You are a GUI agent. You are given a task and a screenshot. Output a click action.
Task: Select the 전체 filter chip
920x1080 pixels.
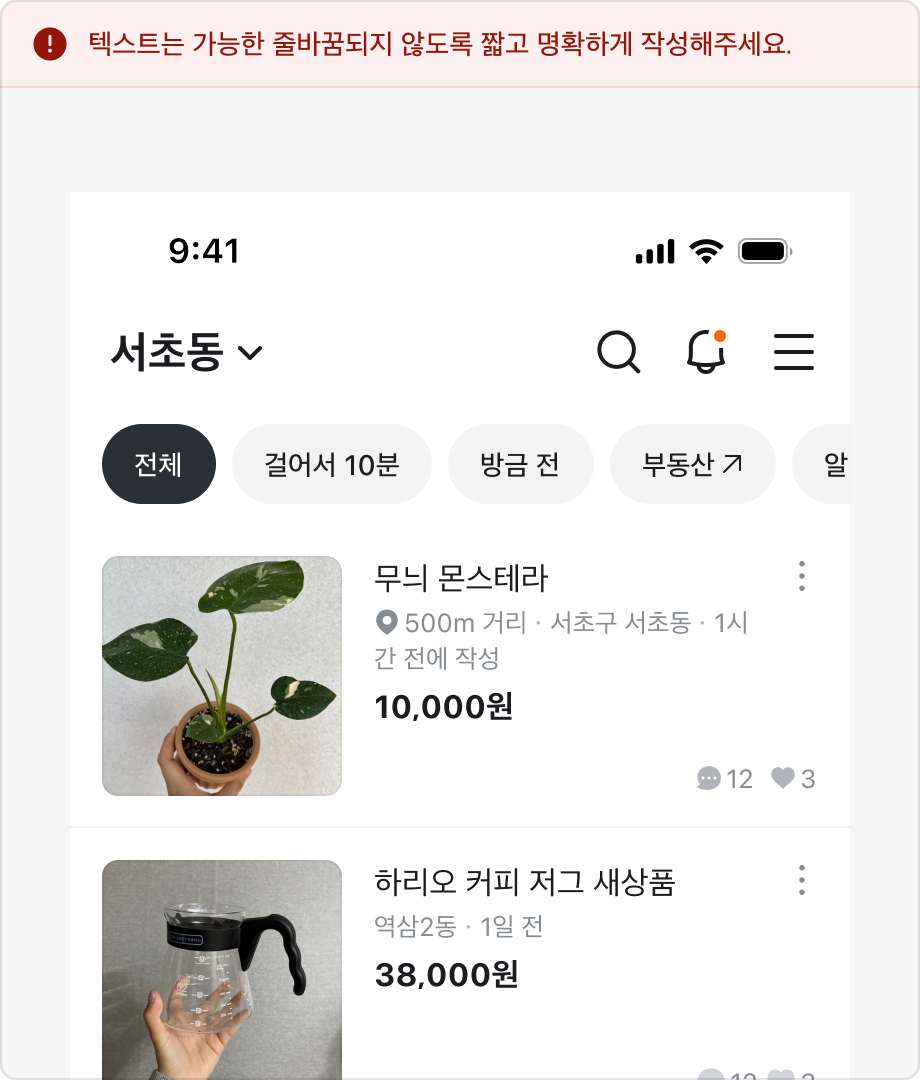[x=158, y=463]
